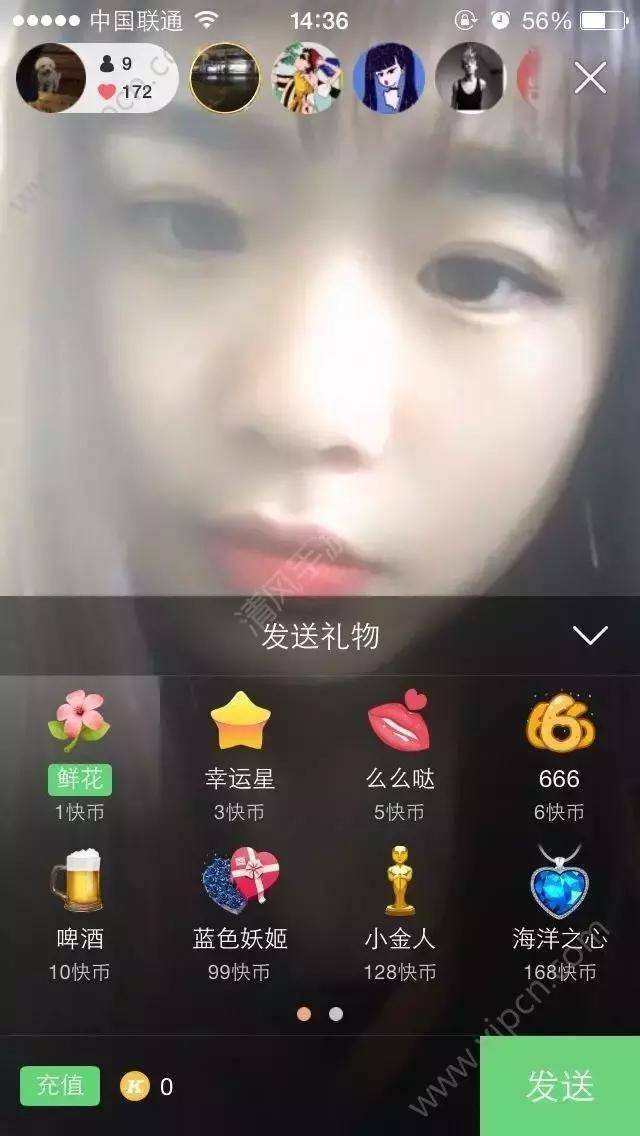Pick the 么么哒 lips gift

click(x=400, y=750)
